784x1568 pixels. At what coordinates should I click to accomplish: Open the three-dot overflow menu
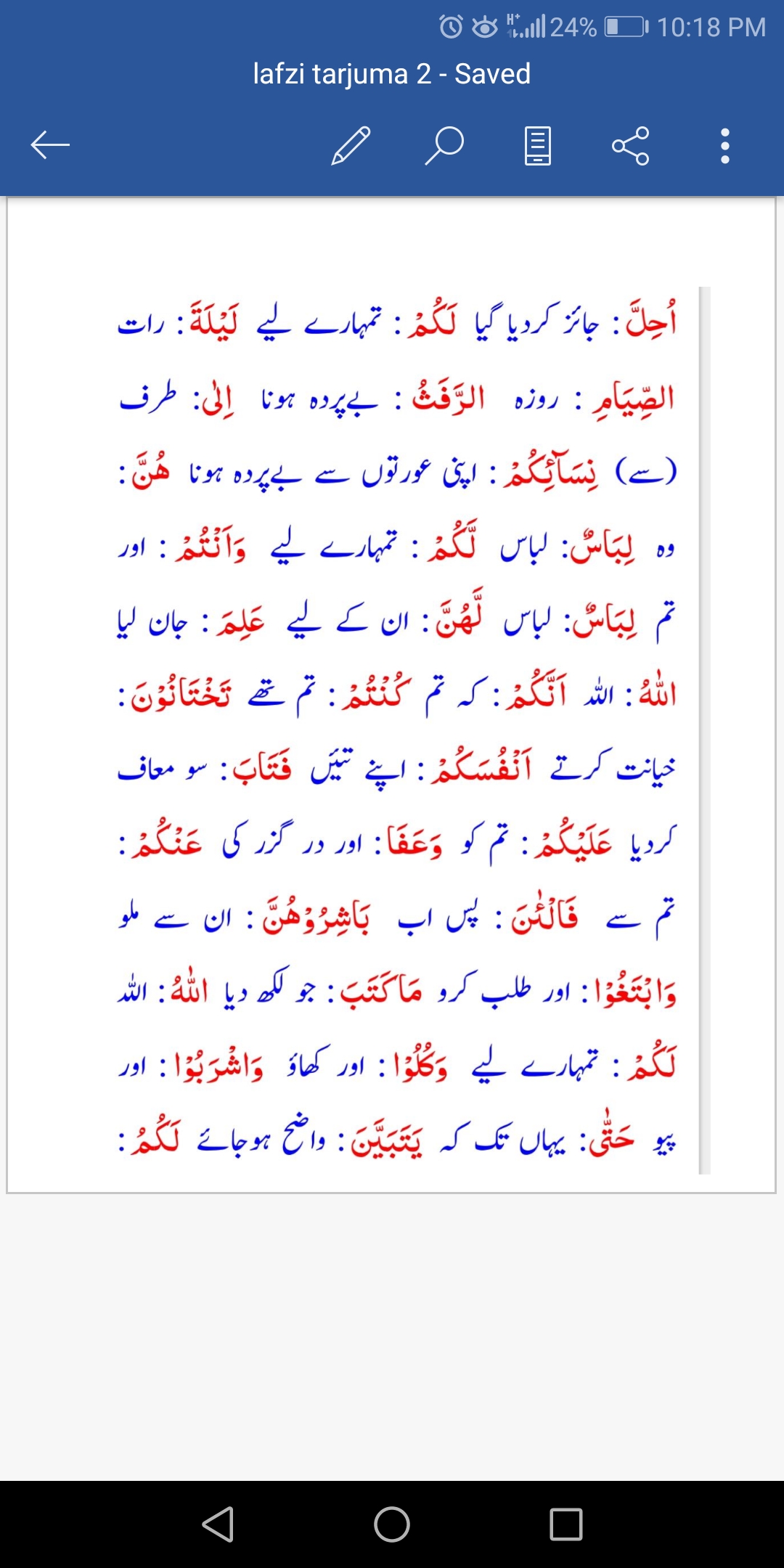(724, 146)
